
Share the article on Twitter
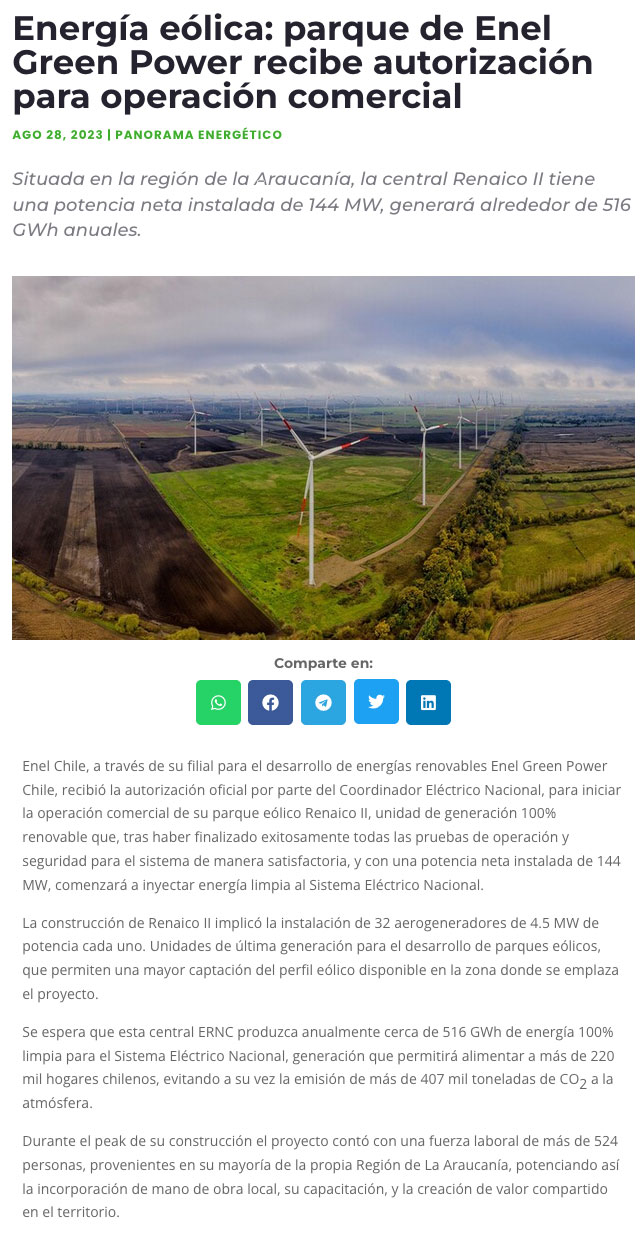click(376, 702)
